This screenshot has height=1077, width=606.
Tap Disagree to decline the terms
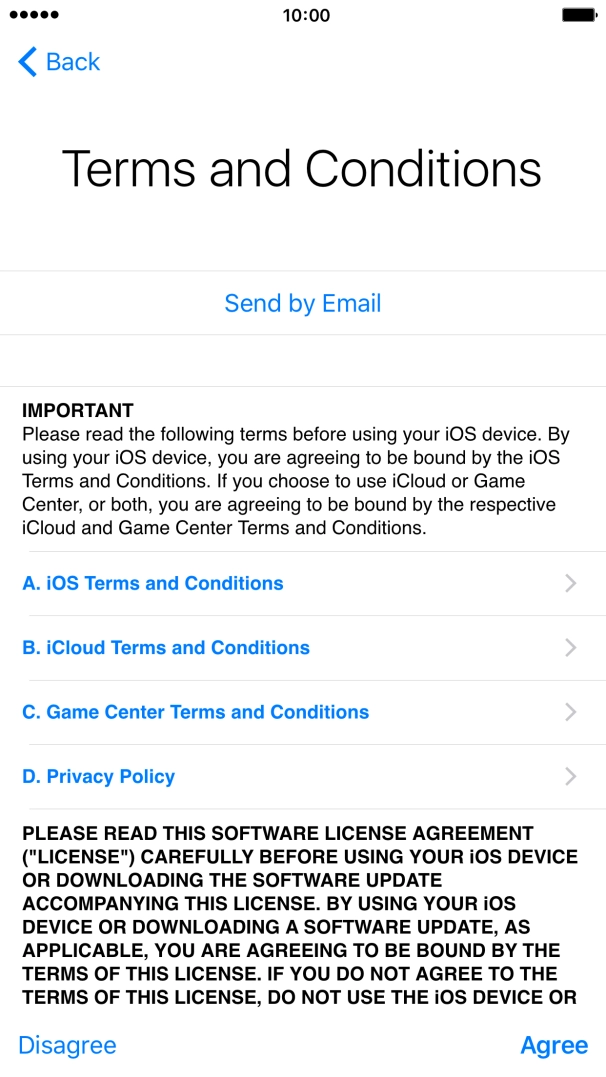click(x=67, y=1045)
